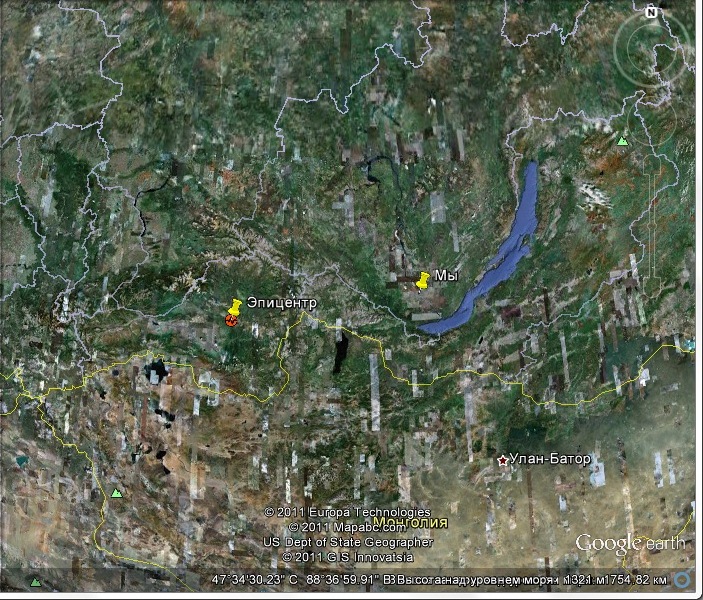Select the Улан-Батор capital marker

[x=502, y=460]
